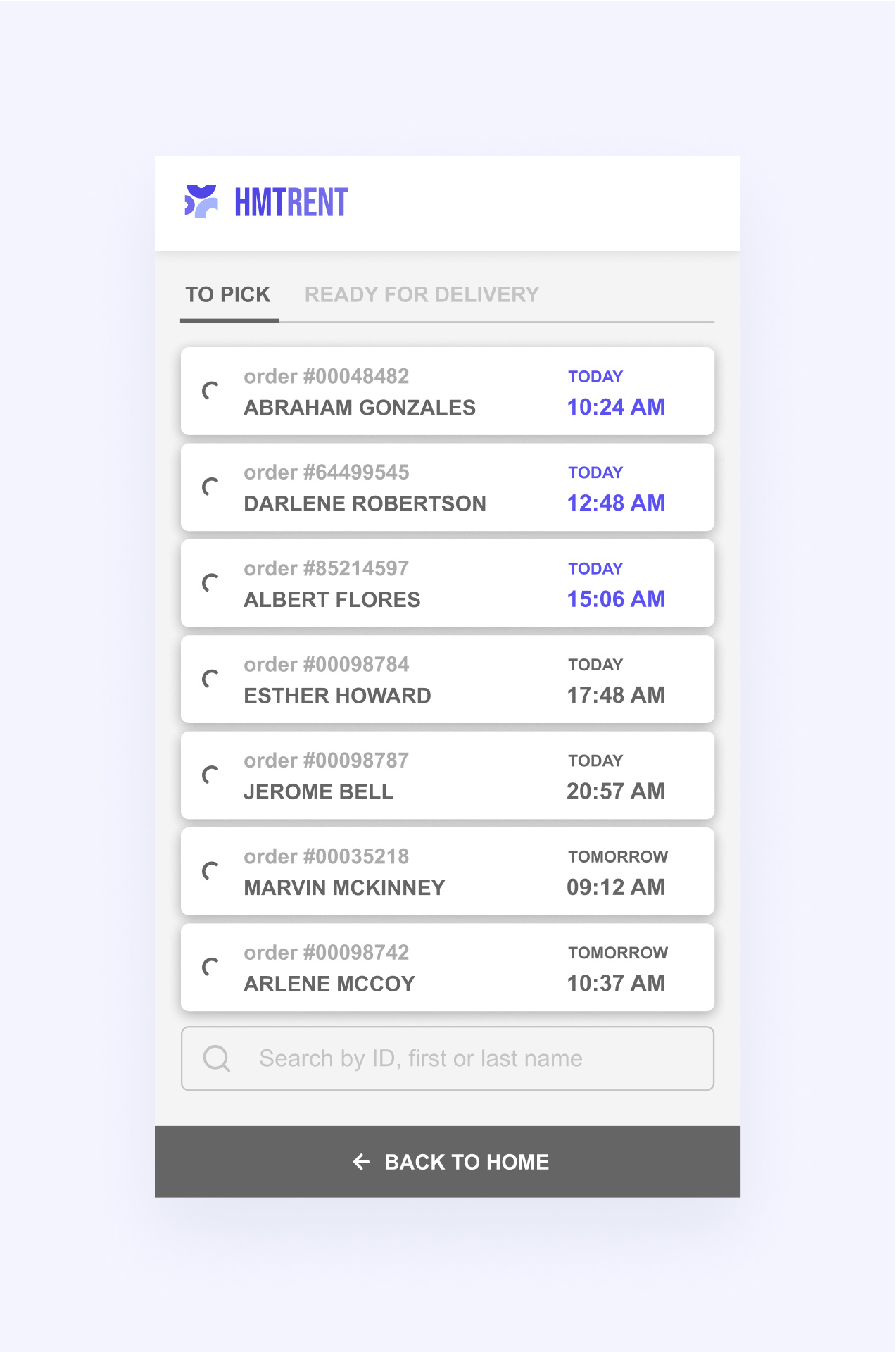Open Albert Flores order #85214597
Screen dimensions: 896x1352
coord(447,584)
